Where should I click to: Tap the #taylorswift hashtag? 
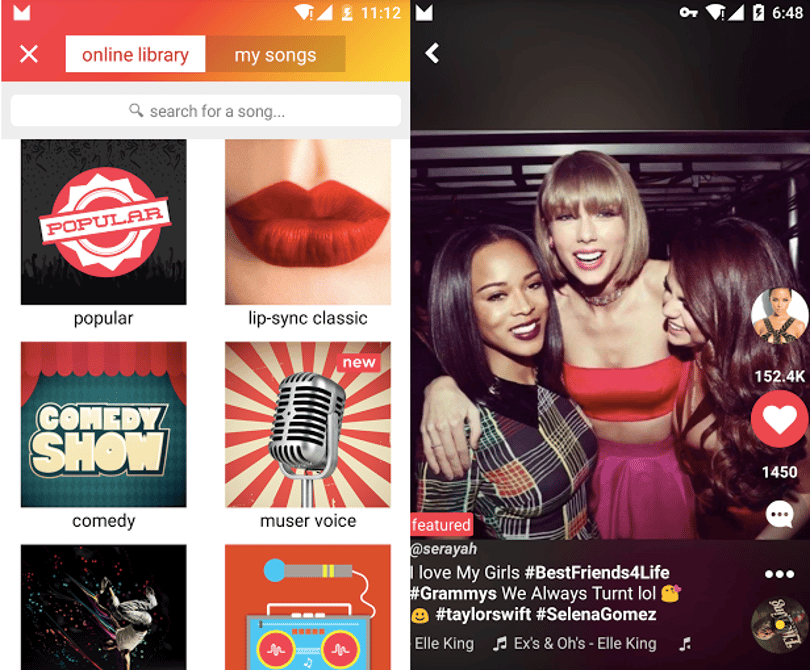tap(483, 614)
